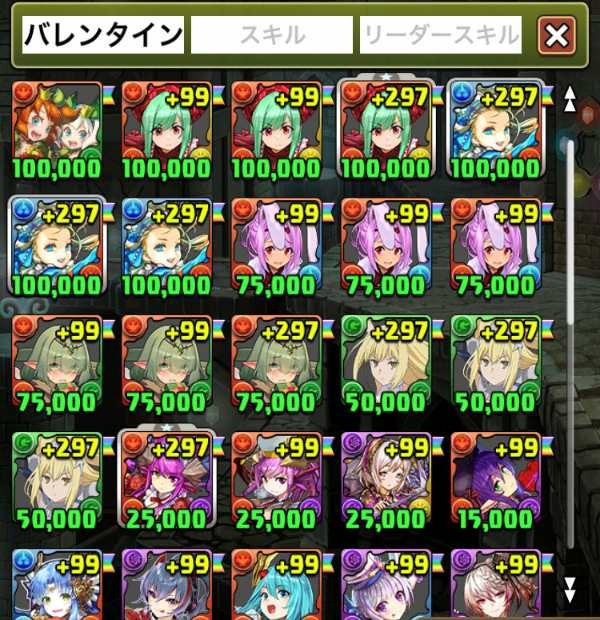
Task: Jump to top with the up arrows
Action: [x=571, y=99]
